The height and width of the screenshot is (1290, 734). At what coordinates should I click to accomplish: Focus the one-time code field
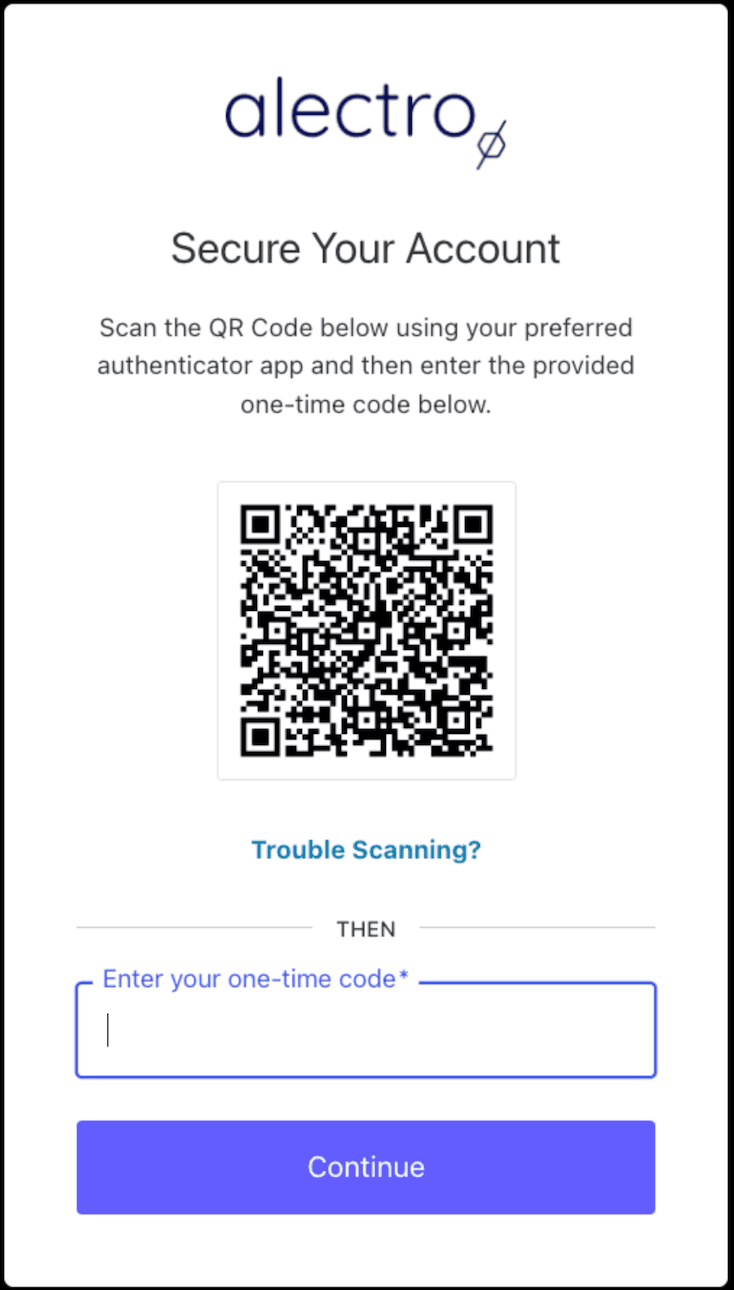366,1030
